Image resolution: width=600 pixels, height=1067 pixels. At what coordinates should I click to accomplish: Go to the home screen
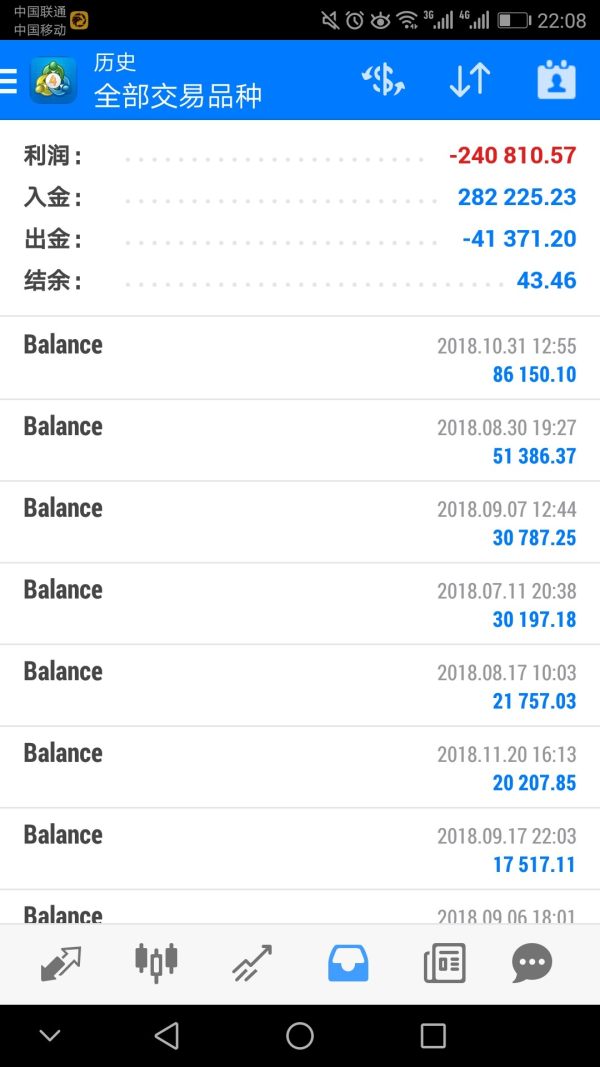[300, 1036]
